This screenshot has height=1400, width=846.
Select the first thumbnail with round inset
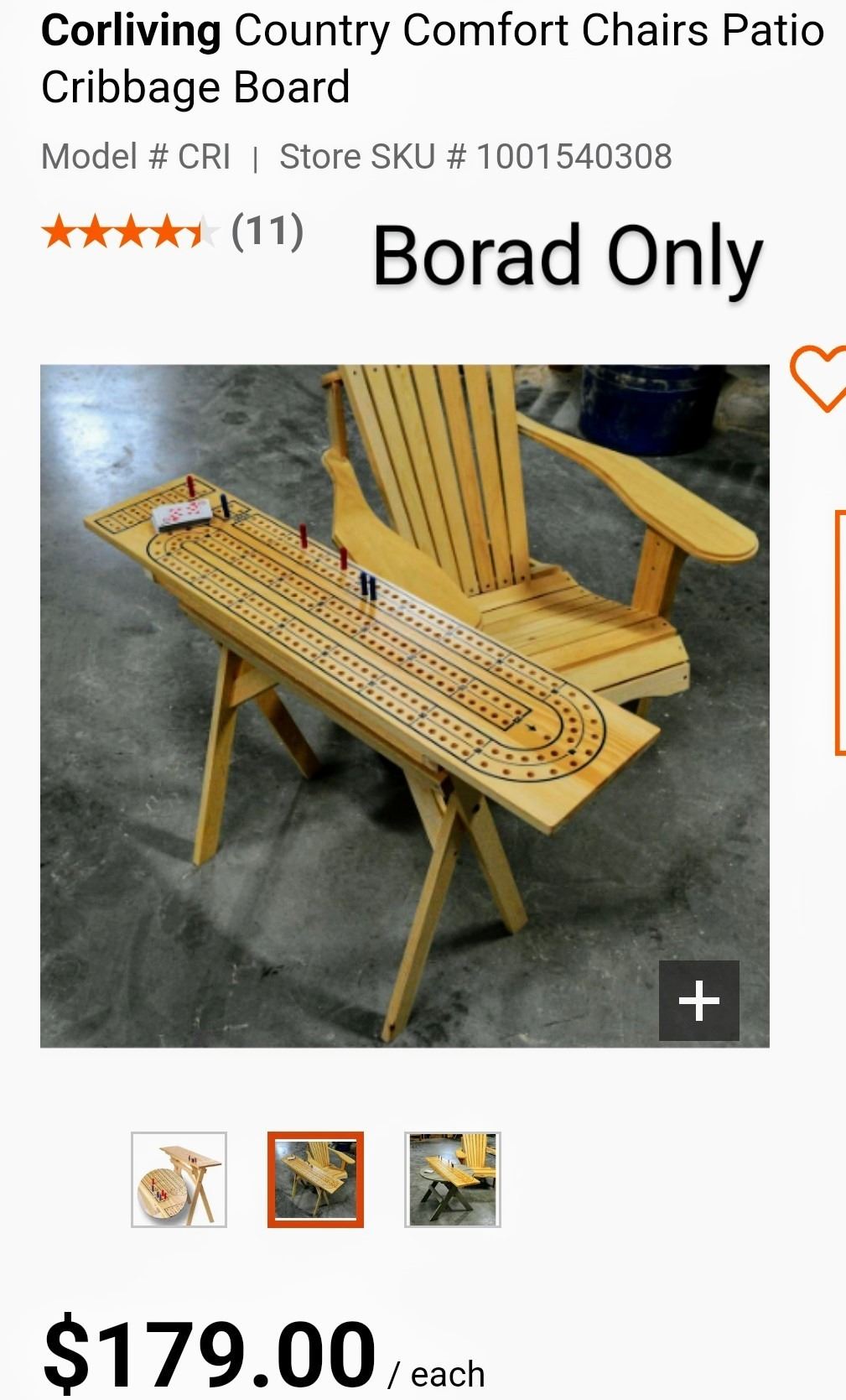tap(179, 1179)
